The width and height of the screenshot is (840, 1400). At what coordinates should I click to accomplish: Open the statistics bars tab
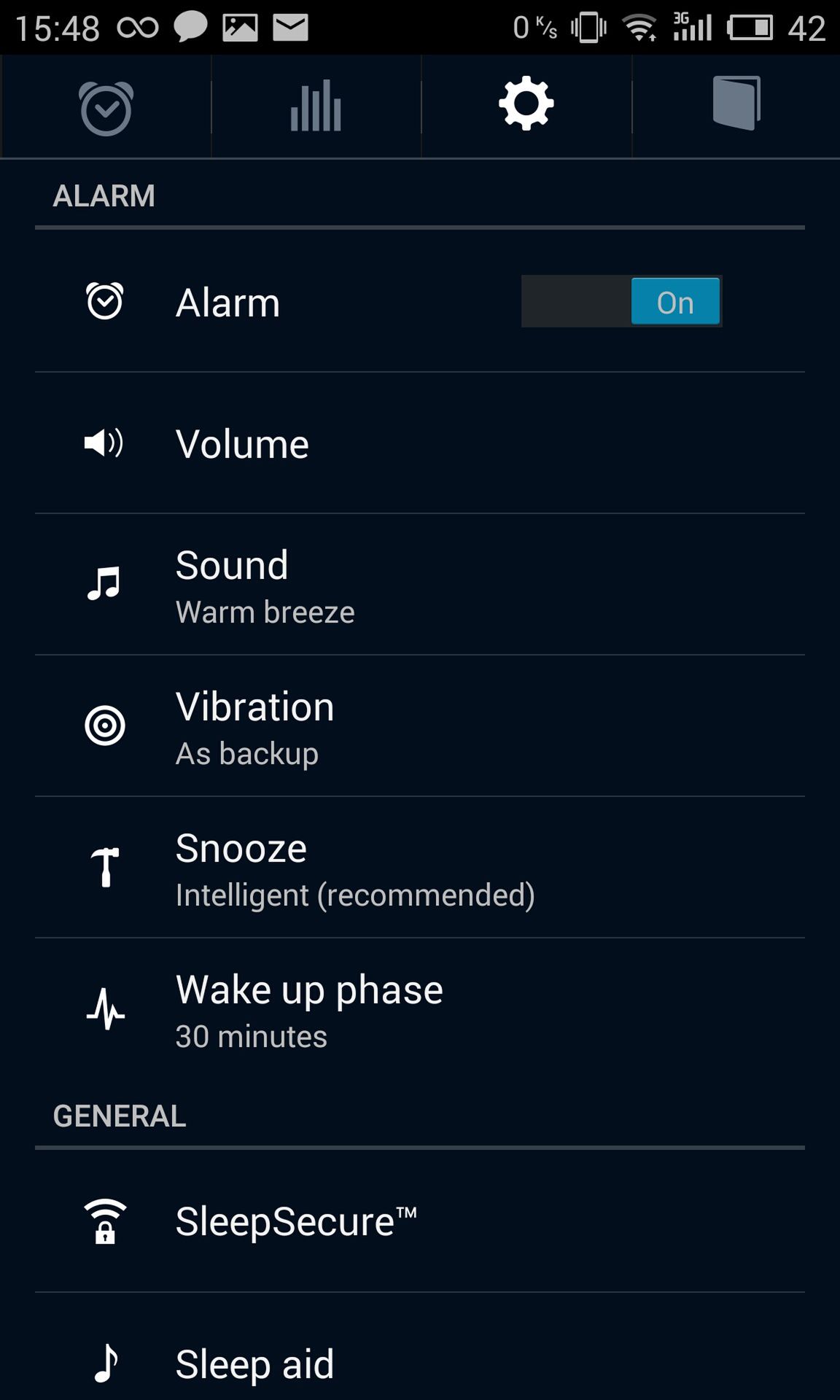point(316,106)
